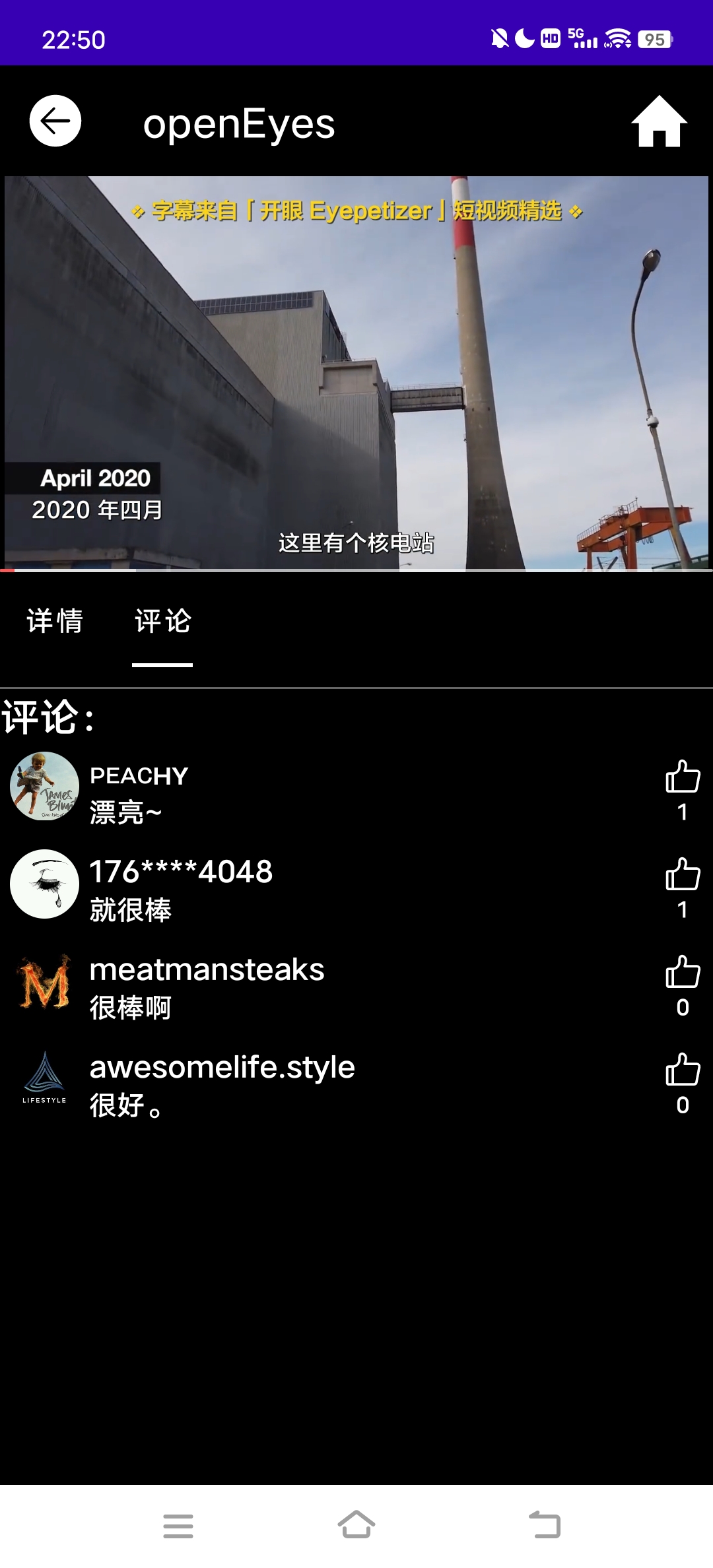
Task: Like the comment from 176****4048
Action: (683, 874)
